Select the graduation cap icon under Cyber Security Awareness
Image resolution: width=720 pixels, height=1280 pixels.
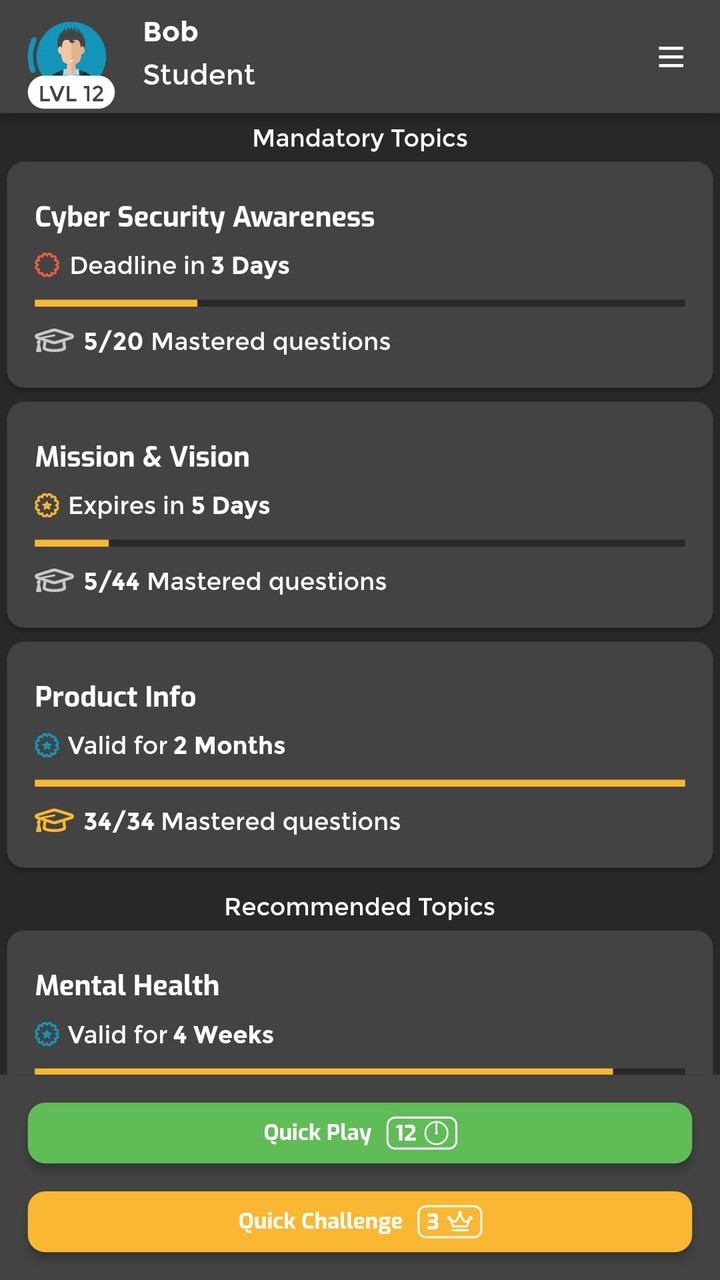coord(53,341)
